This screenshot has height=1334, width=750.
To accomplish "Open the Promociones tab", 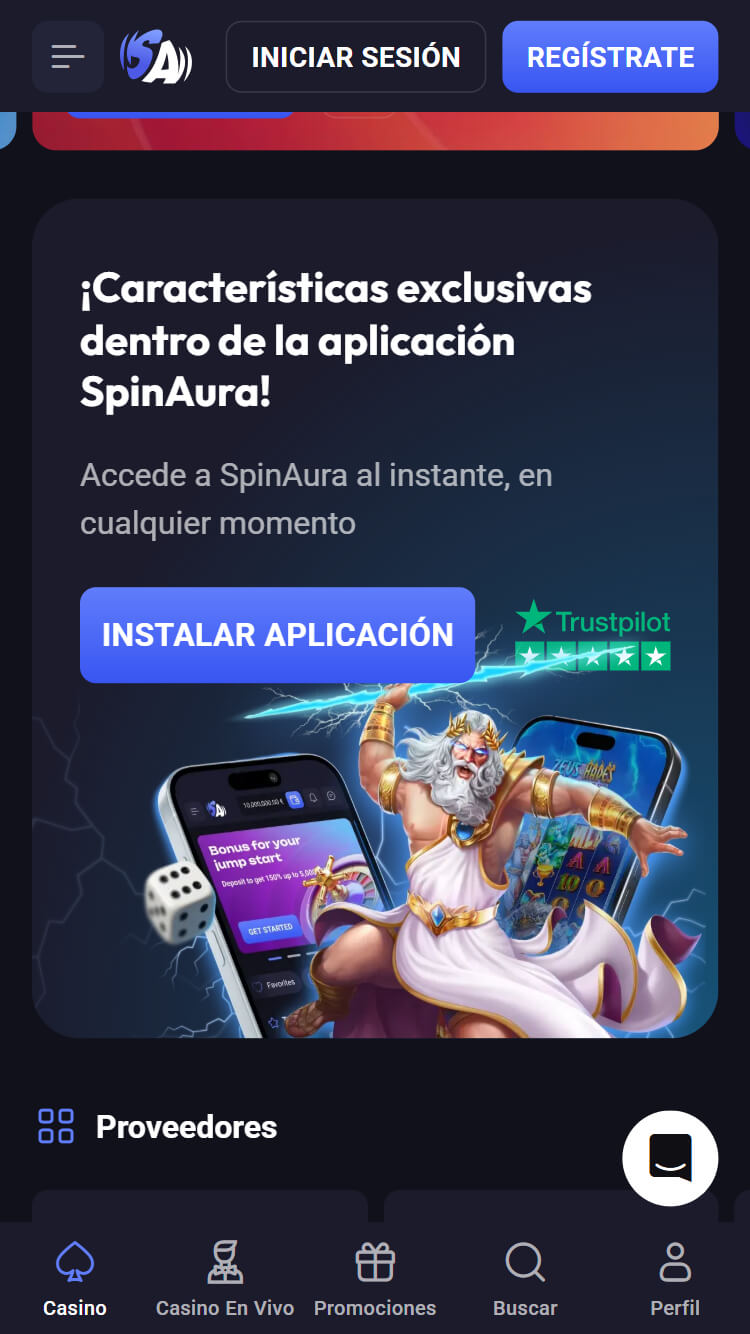I will pyautogui.click(x=375, y=1279).
